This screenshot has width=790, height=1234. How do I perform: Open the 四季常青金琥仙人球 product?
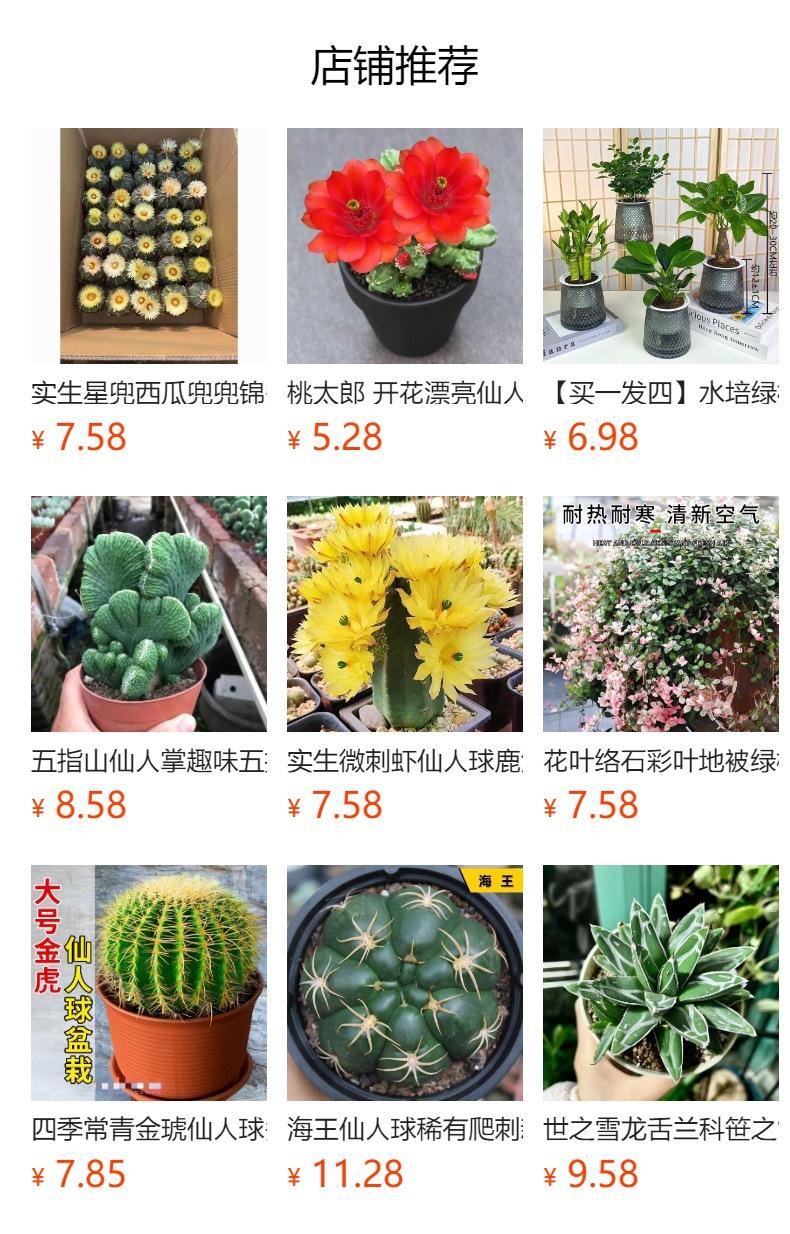pos(148,982)
